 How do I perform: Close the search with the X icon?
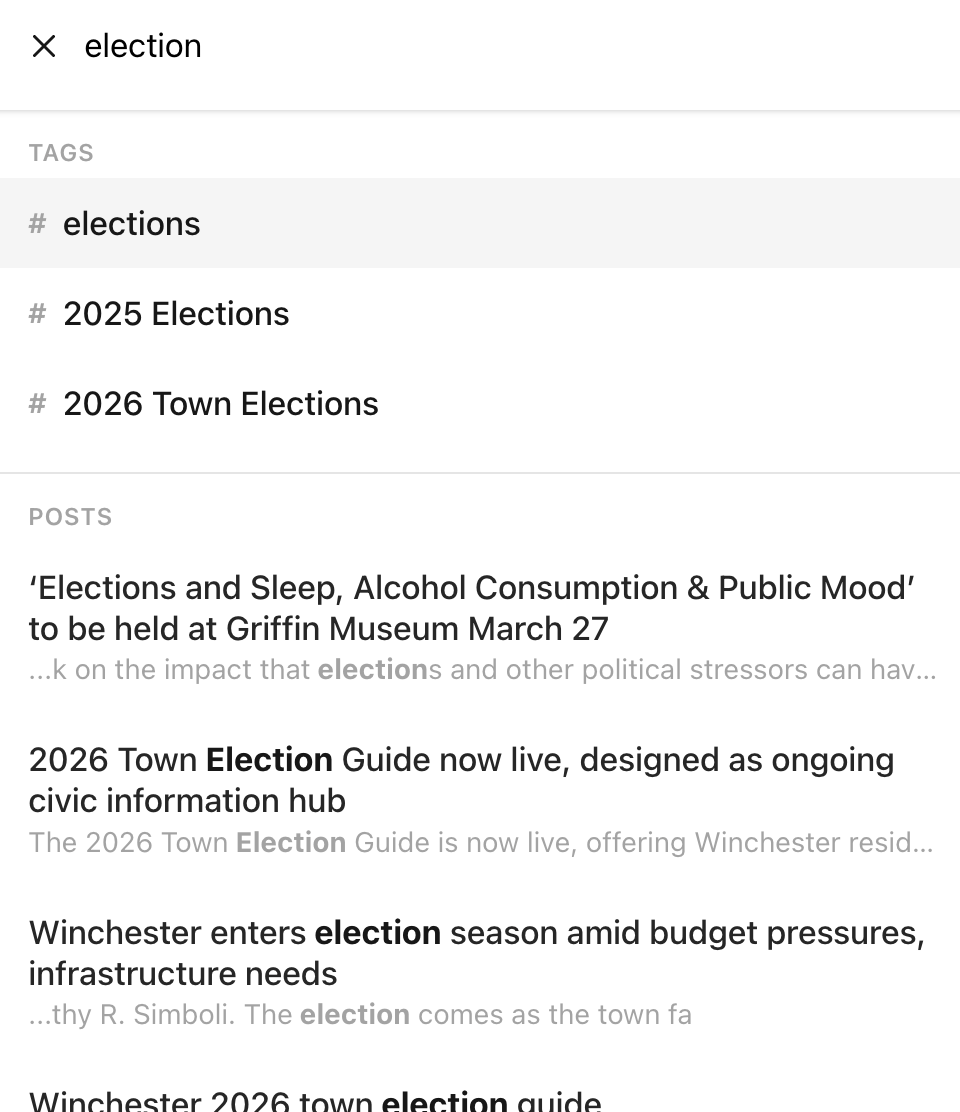[x=44, y=46]
